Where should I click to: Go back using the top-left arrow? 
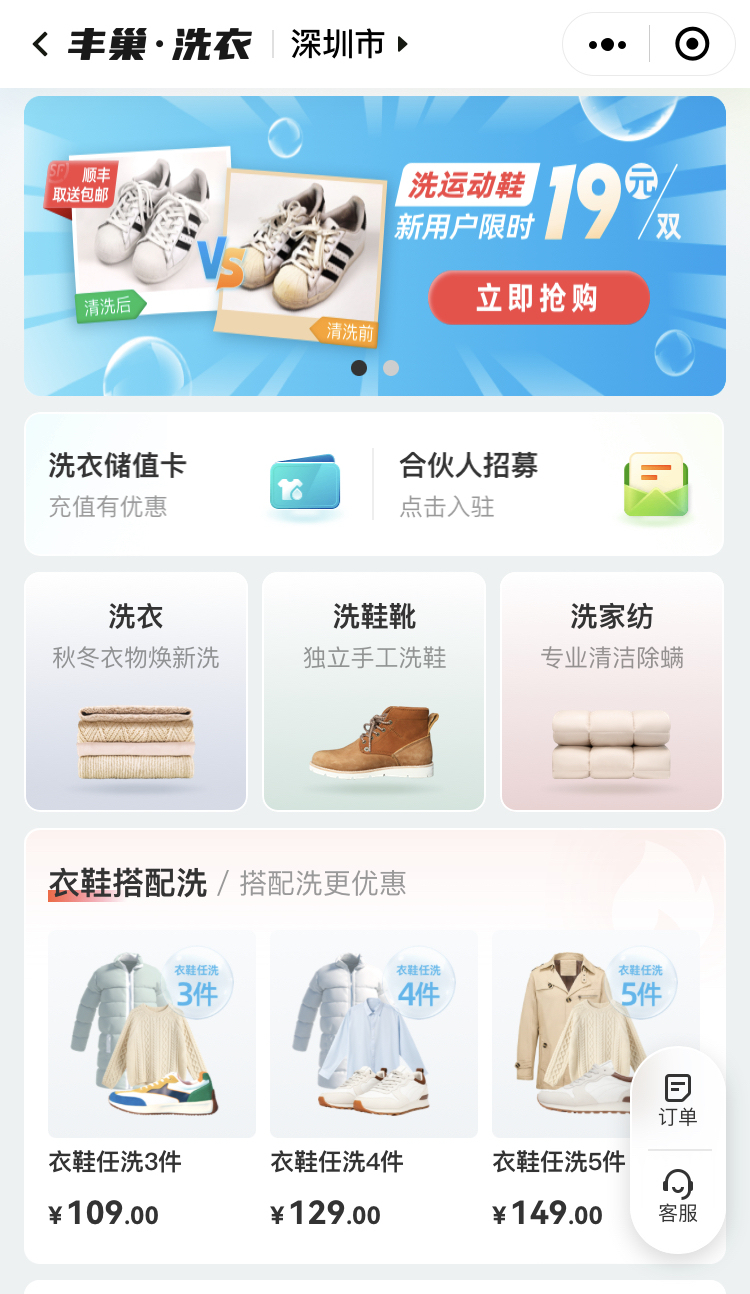[x=40, y=45]
